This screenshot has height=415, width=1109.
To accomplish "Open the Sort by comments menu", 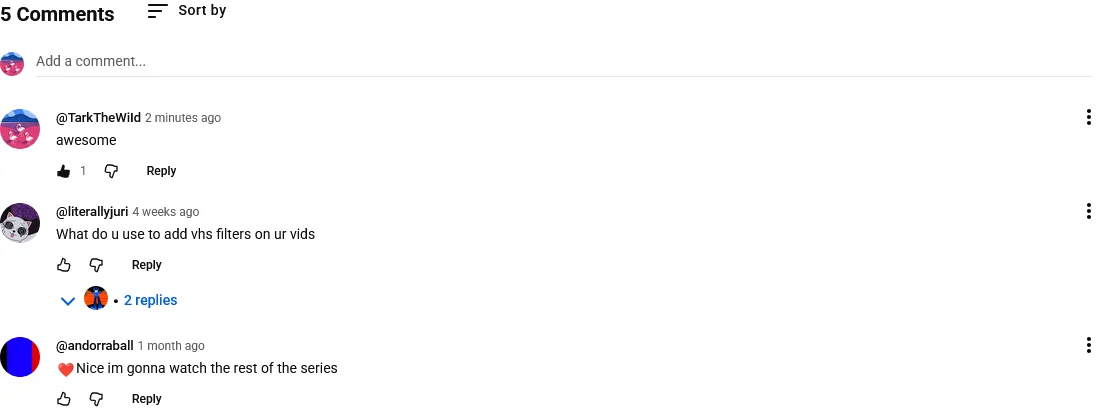I will pyautogui.click(x=187, y=11).
